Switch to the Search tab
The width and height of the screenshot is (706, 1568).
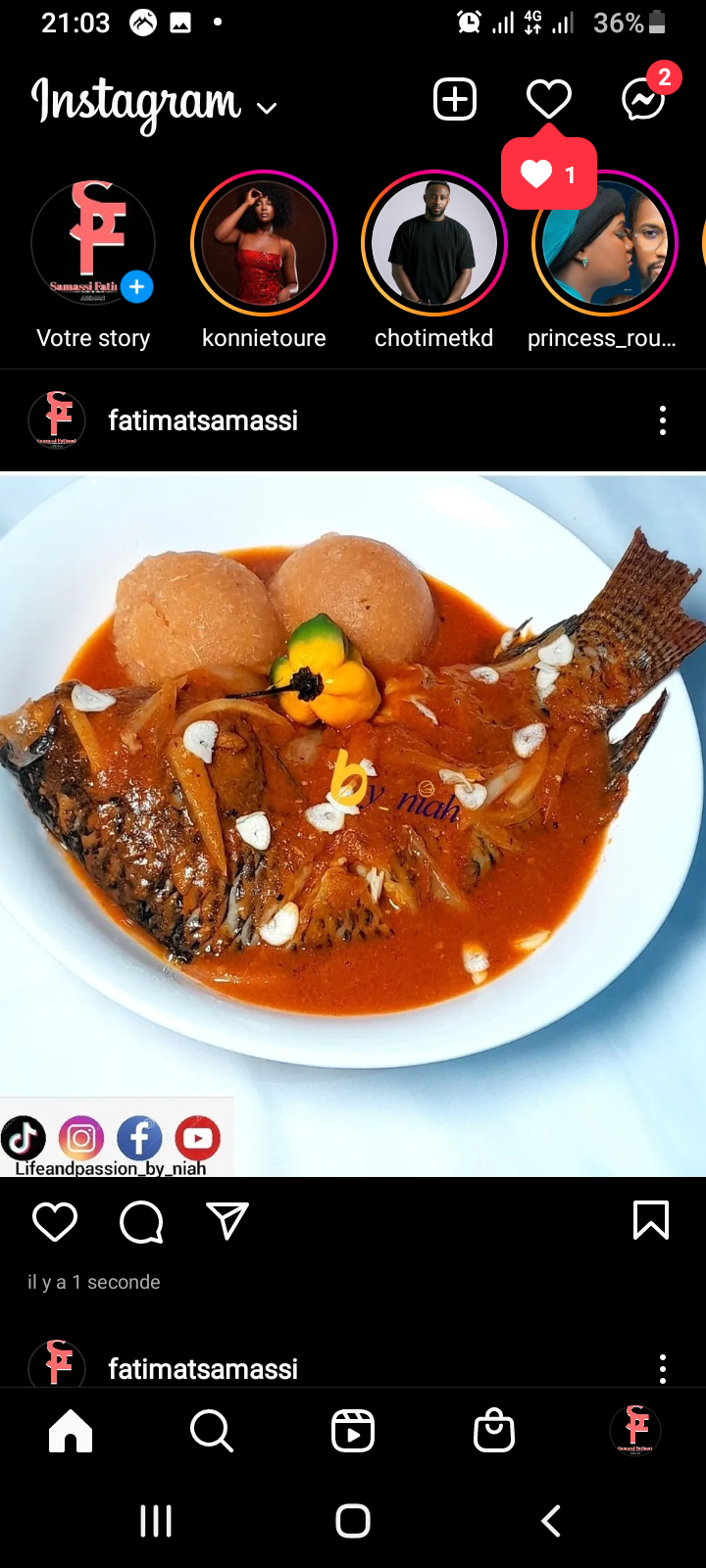(212, 1431)
